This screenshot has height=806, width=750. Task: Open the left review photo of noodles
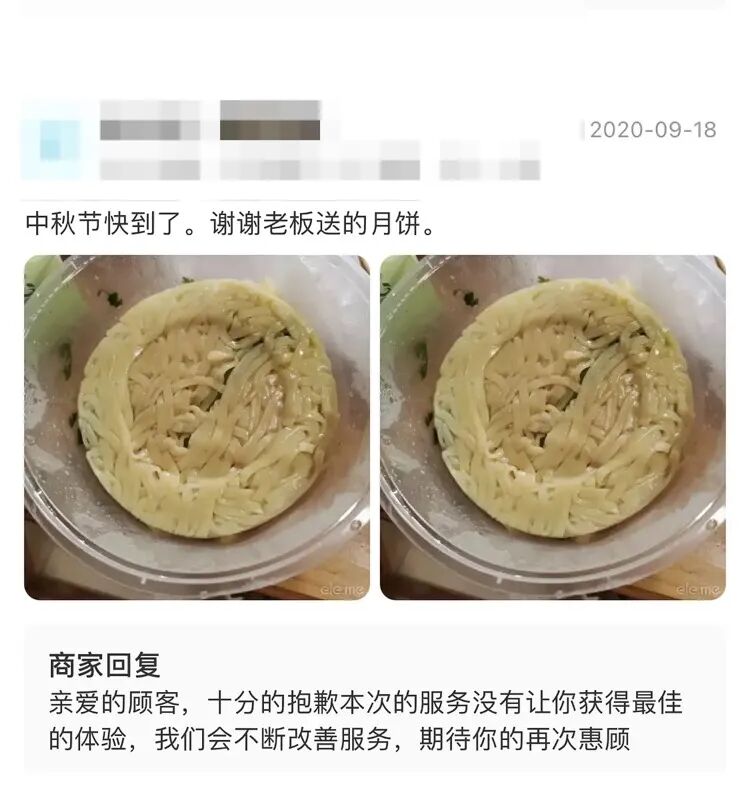tap(197, 427)
